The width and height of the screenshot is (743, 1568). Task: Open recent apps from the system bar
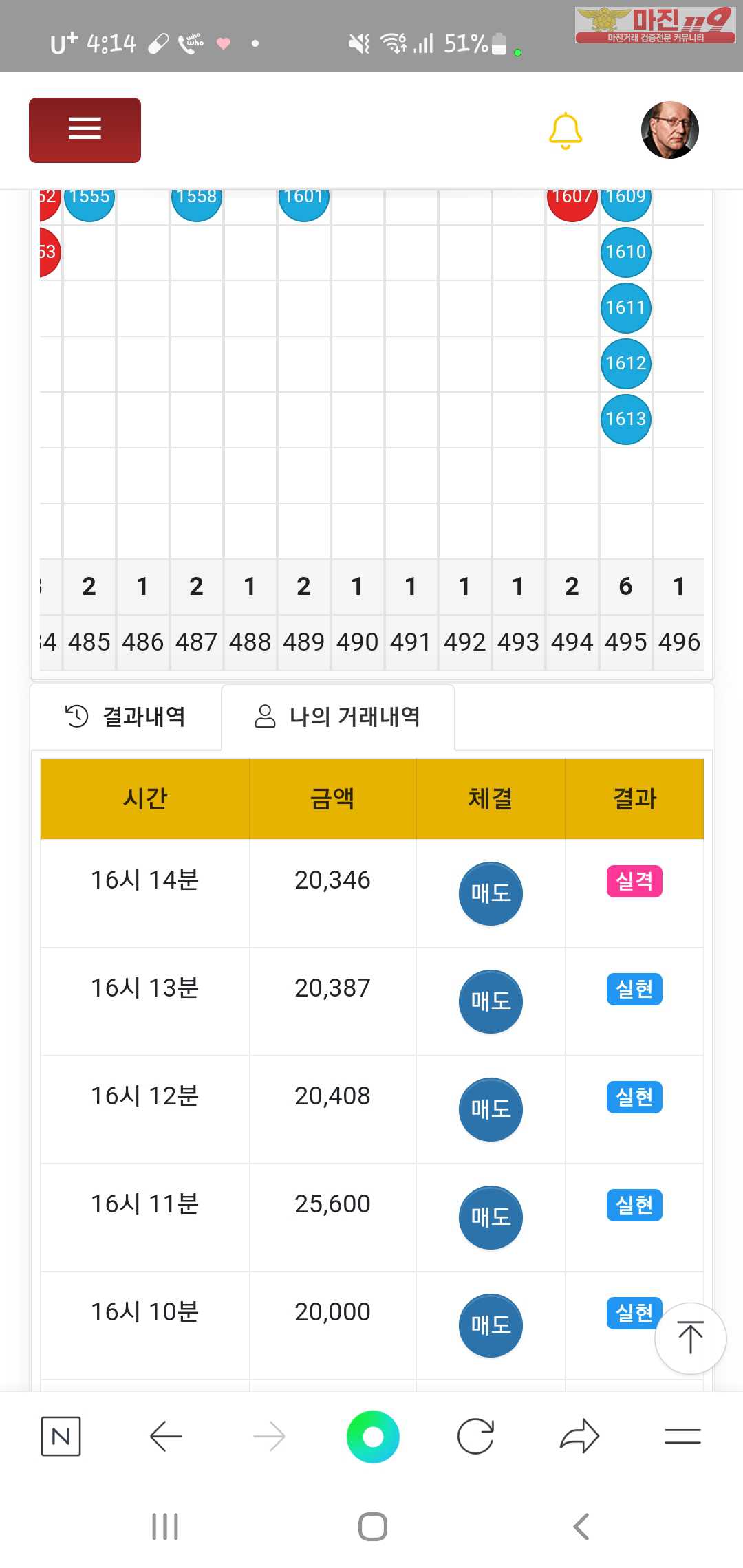pyautogui.click(x=165, y=1527)
